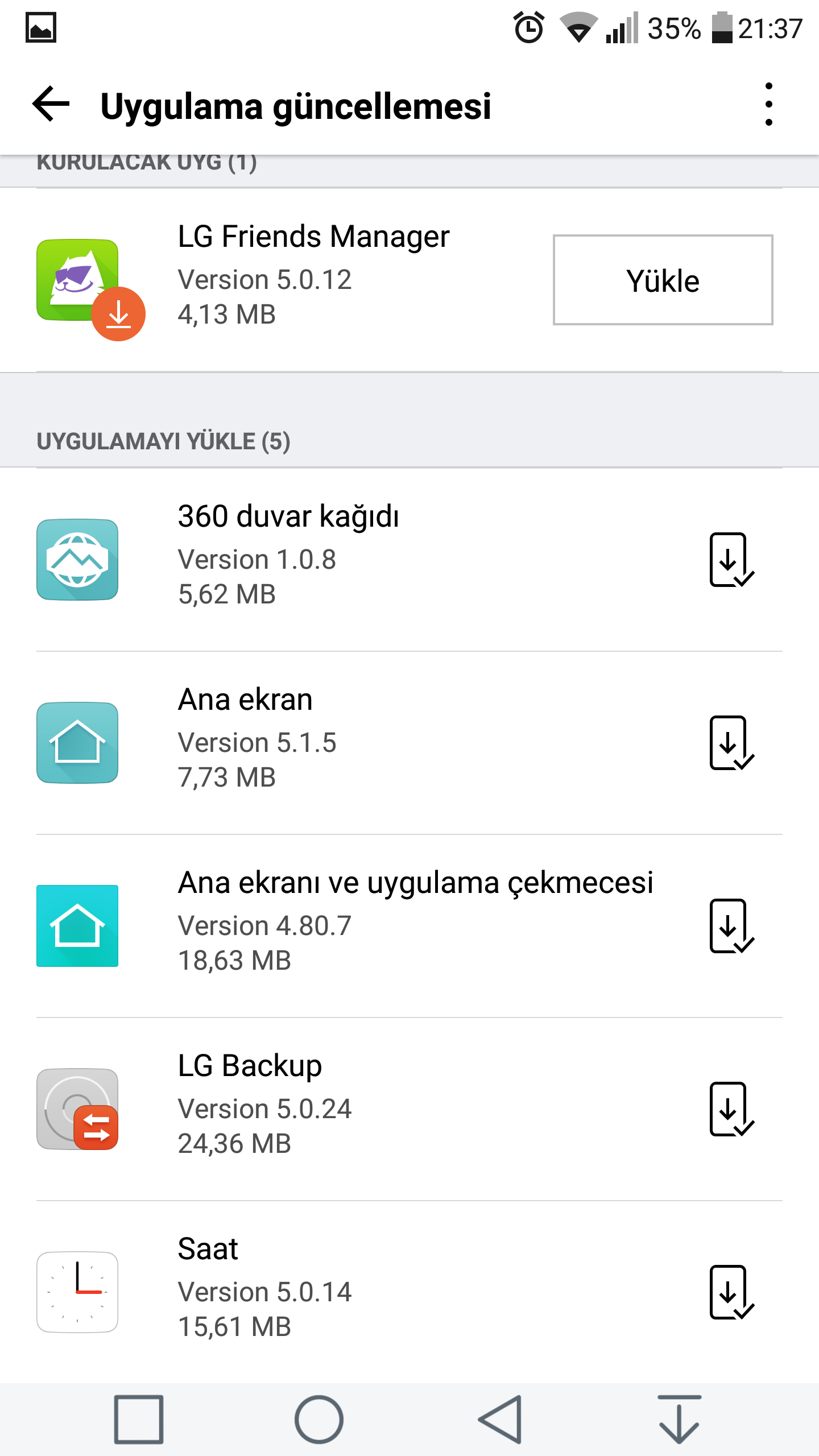Open the system recent apps view
819x1456 pixels.
pyautogui.click(x=139, y=1419)
